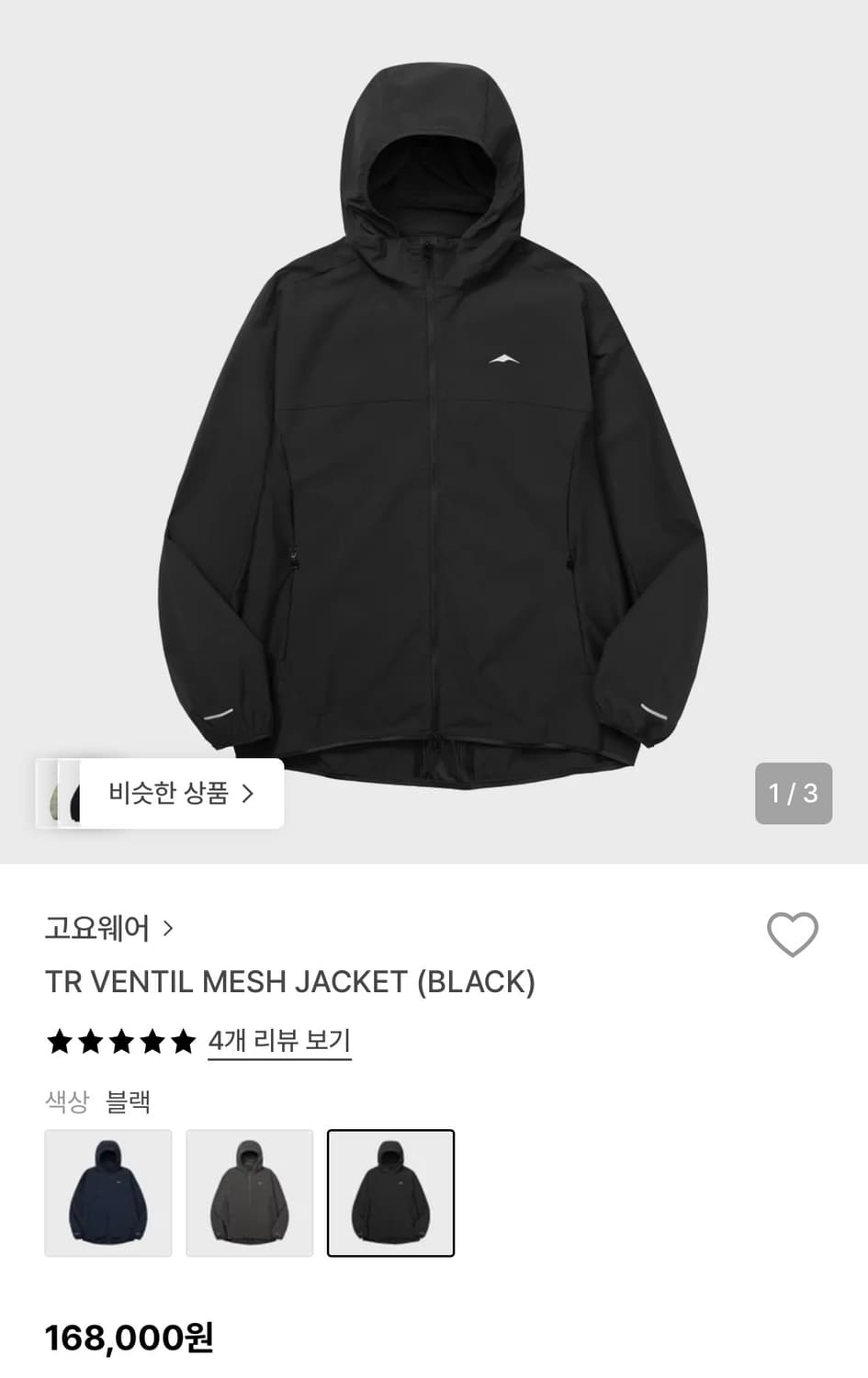
Task: Click the second star icon under product title
Action: (x=90, y=1042)
